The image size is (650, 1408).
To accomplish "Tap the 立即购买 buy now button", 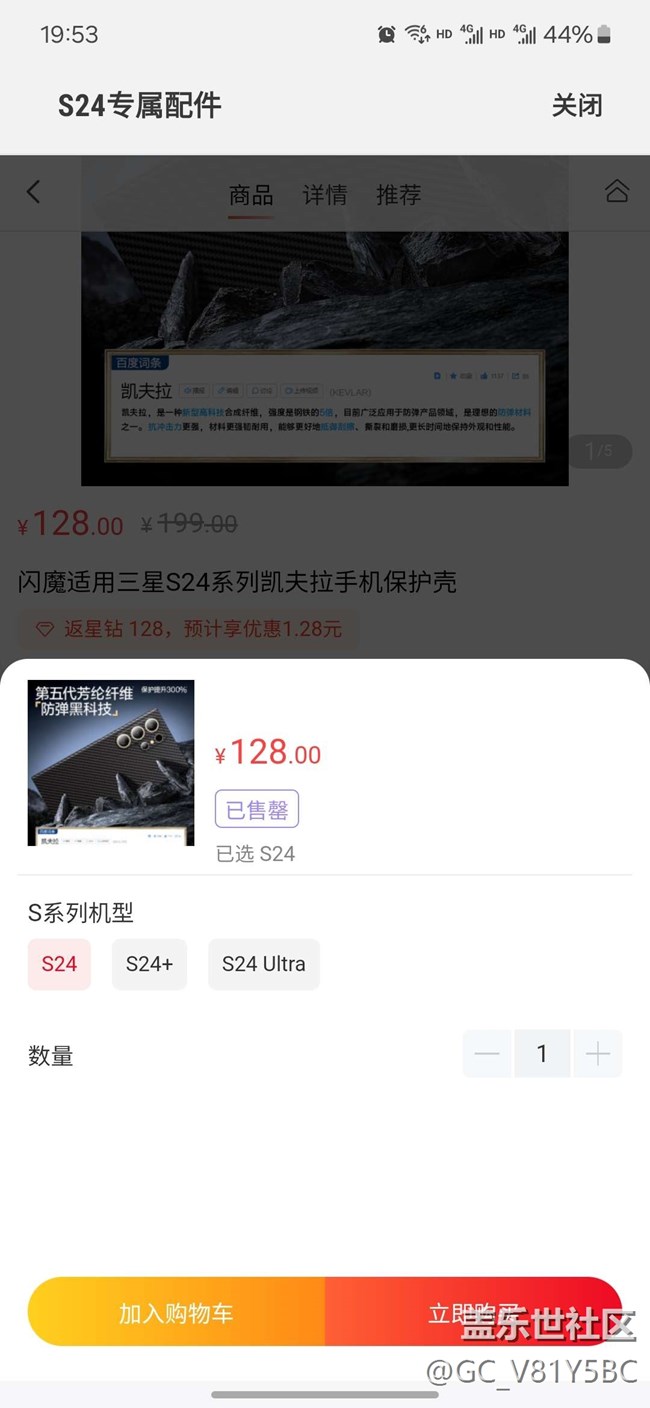I will [x=473, y=1313].
